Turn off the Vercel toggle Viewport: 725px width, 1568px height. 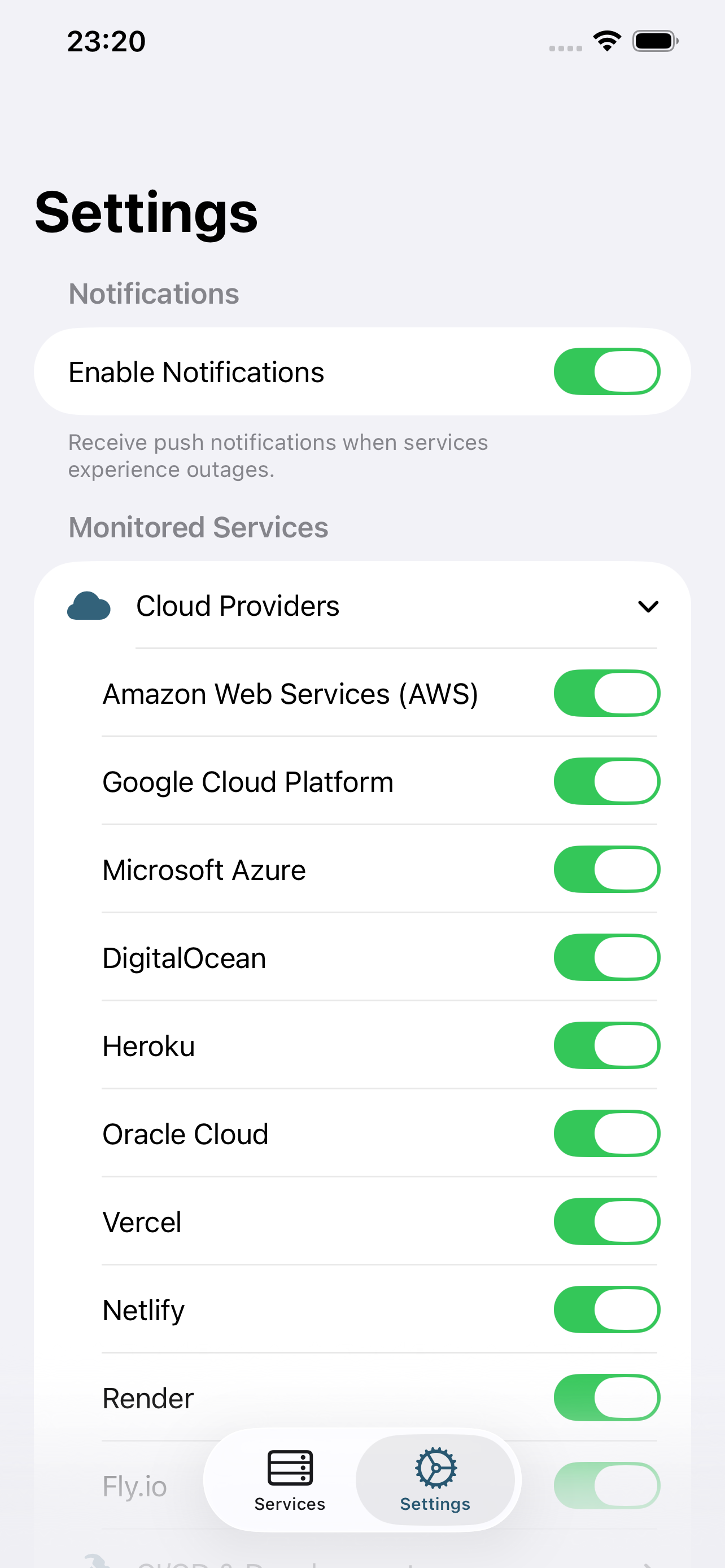(x=606, y=1221)
